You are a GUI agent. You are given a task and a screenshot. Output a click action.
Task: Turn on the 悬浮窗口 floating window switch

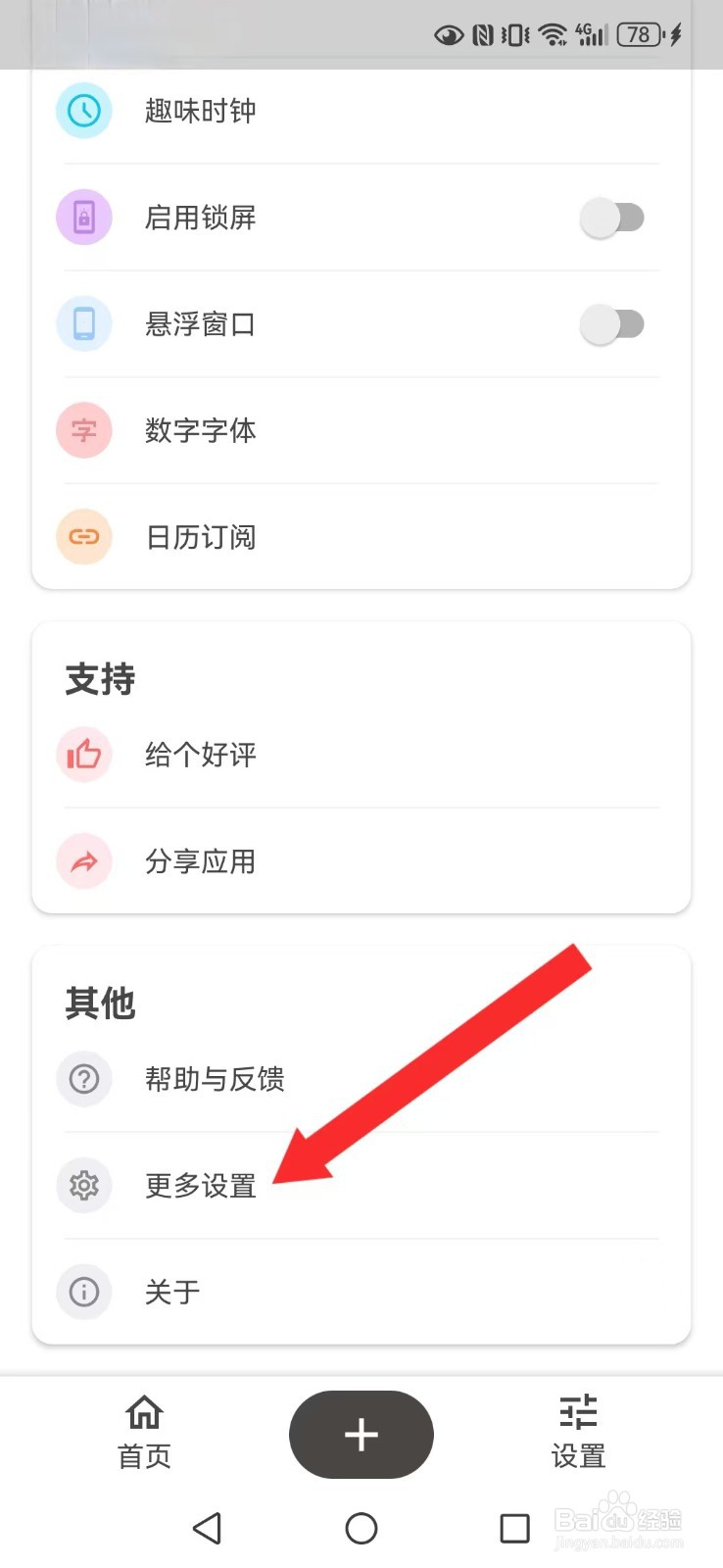[x=613, y=324]
